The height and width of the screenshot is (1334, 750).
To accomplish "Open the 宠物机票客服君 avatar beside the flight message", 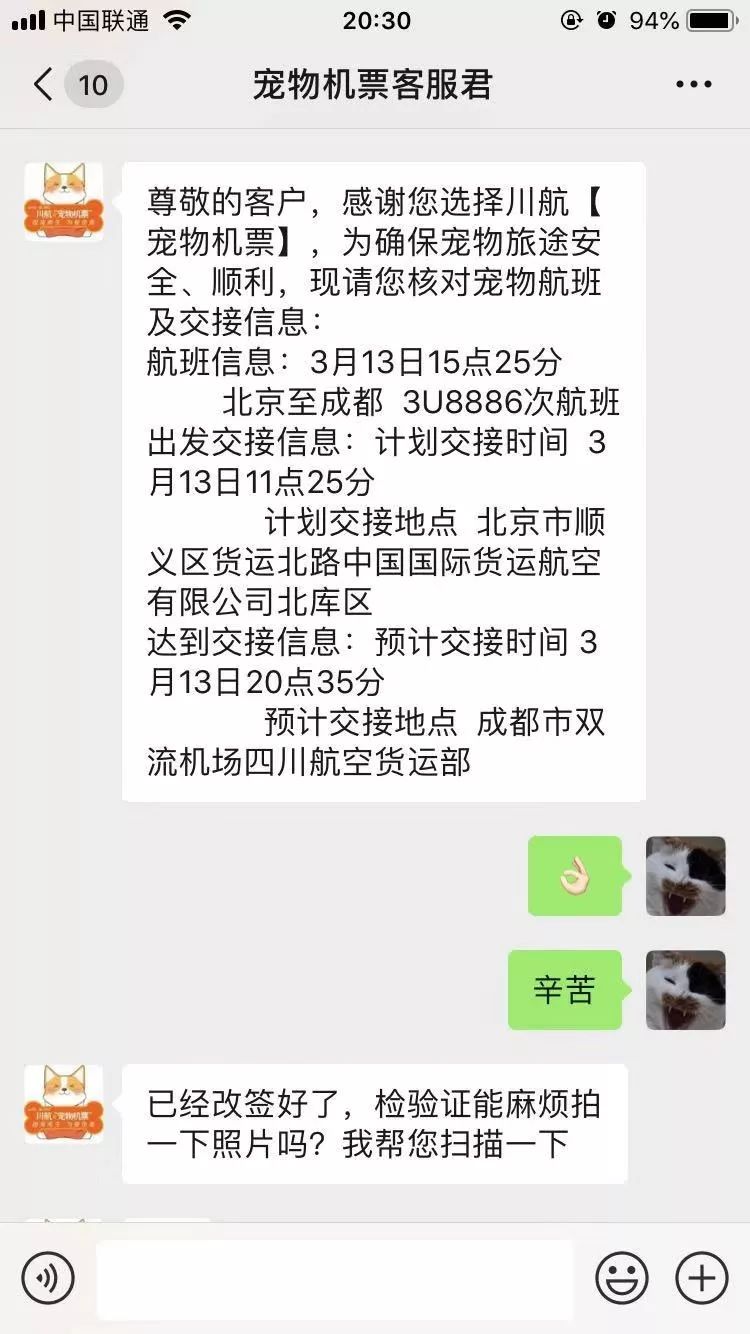I will coord(63,201).
